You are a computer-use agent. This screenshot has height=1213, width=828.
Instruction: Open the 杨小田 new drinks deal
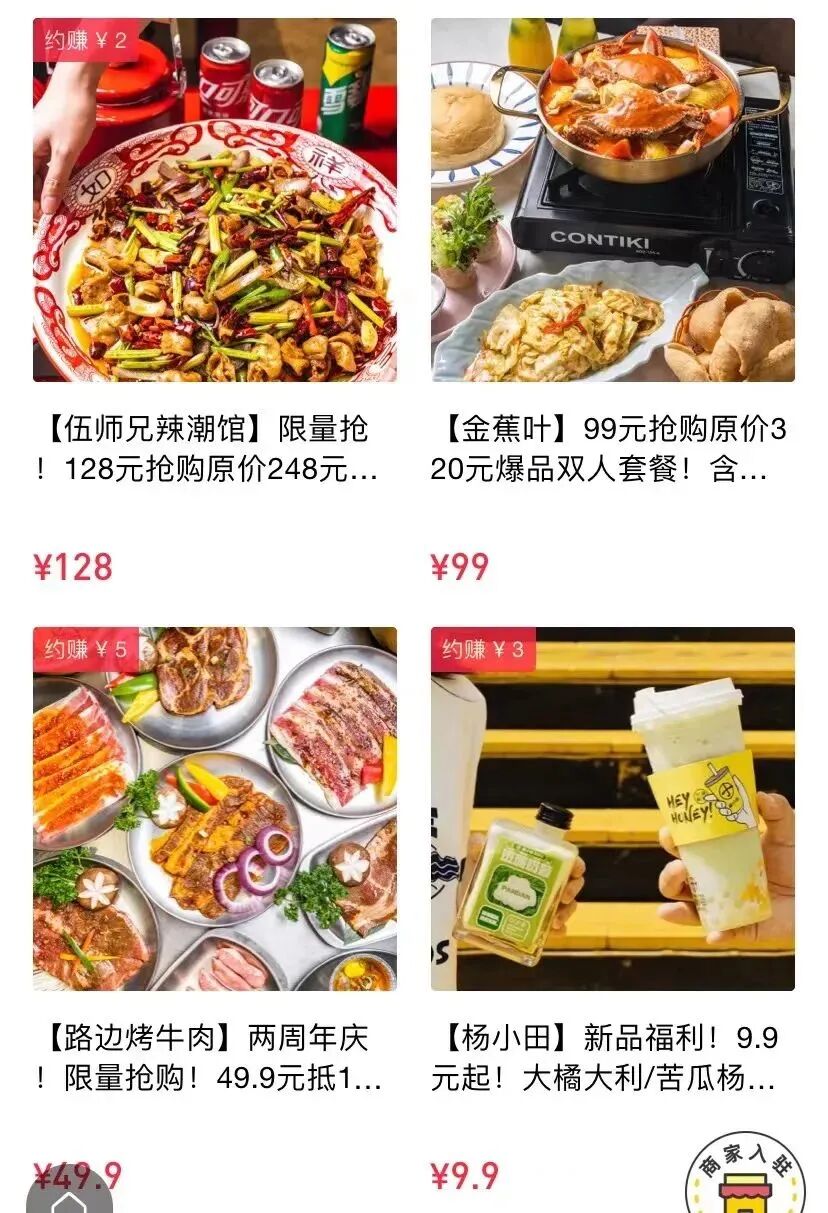tap(612, 808)
